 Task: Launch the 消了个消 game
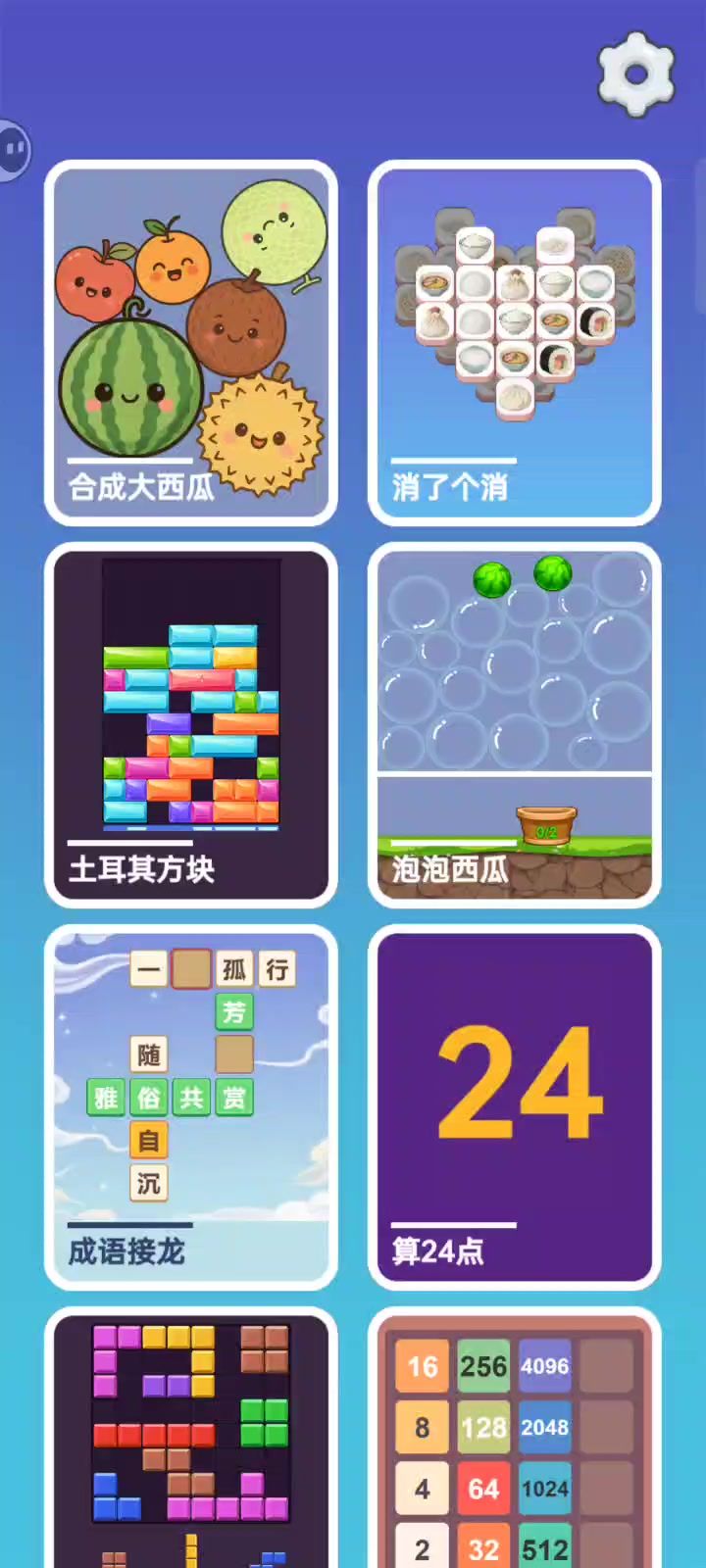(x=514, y=343)
